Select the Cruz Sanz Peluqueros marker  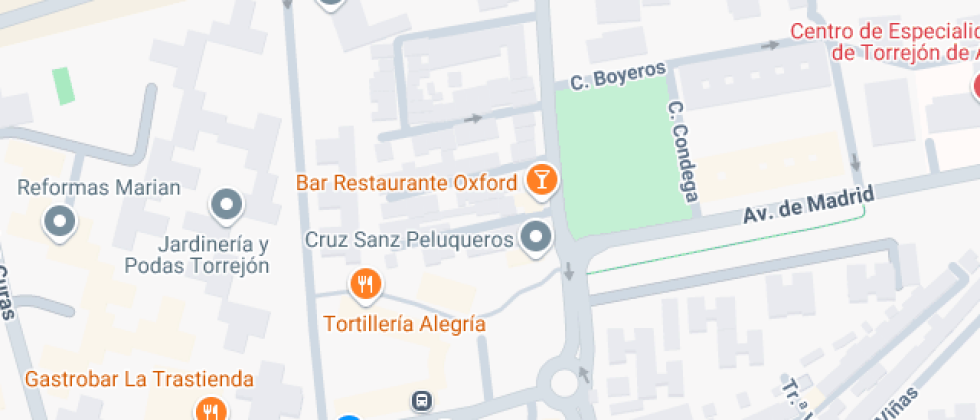538,238
